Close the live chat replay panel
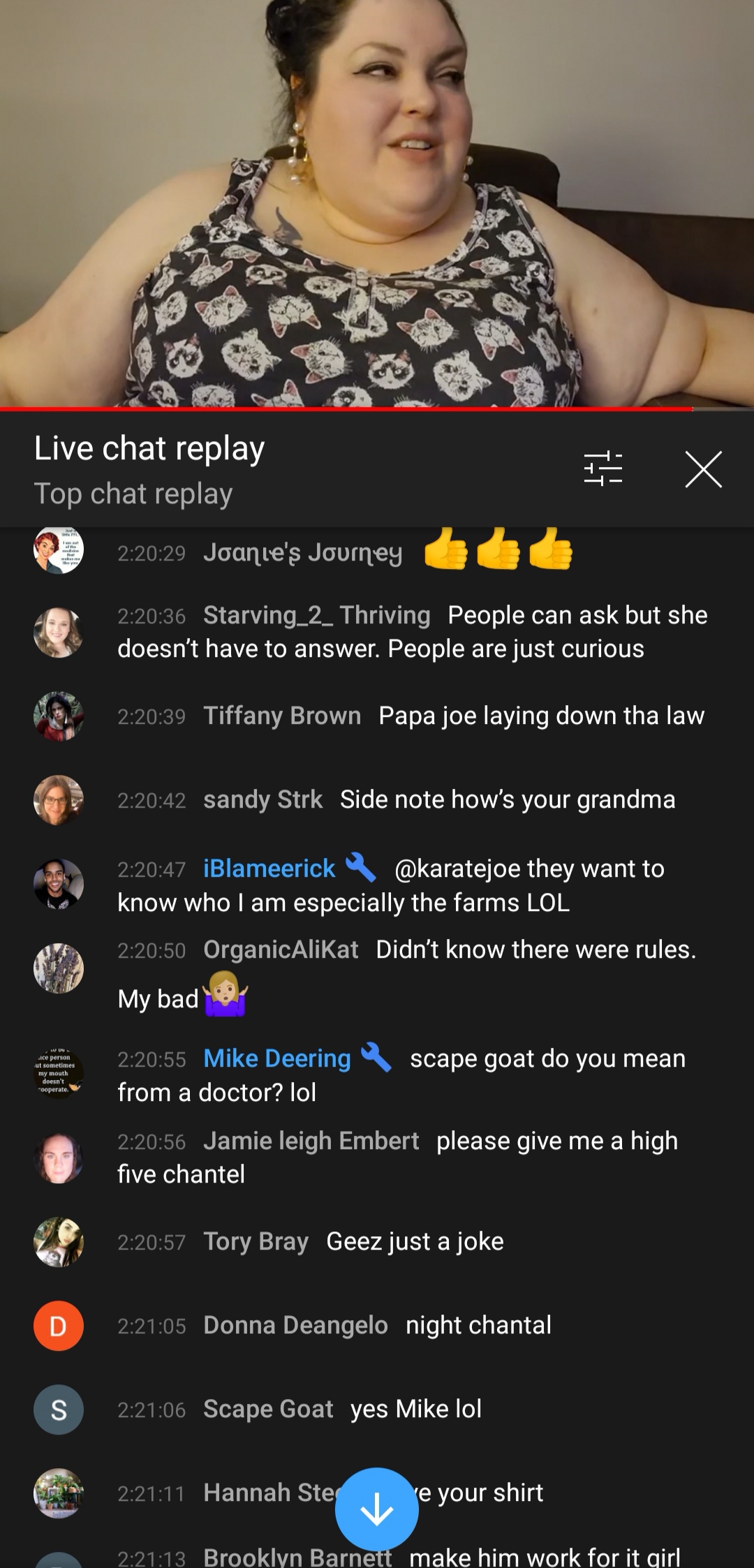Screen dimensions: 754x1568 pos(703,468)
